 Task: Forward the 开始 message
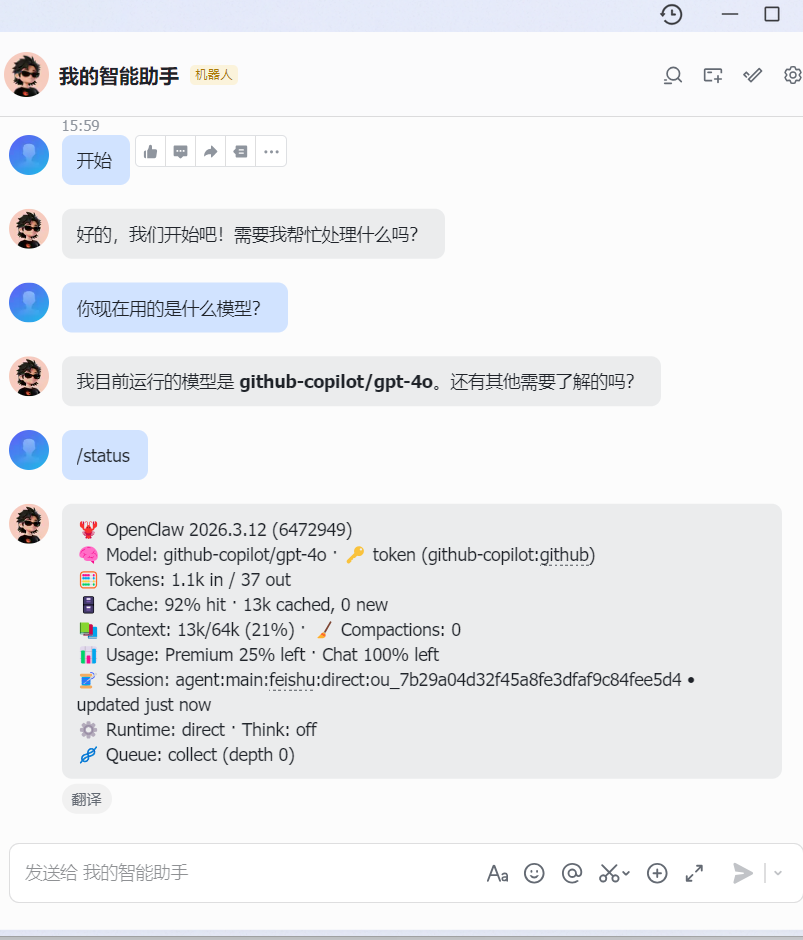coord(211,151)
